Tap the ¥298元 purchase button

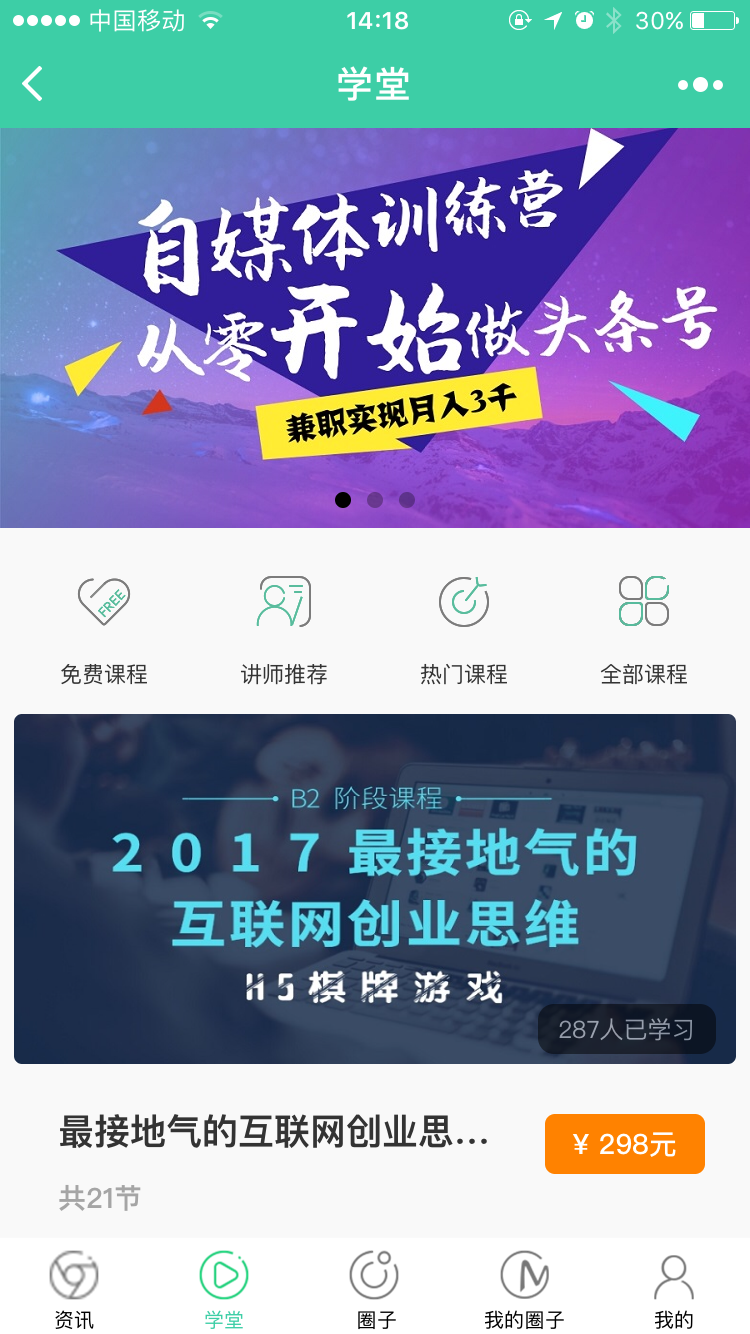[624, 1144]
